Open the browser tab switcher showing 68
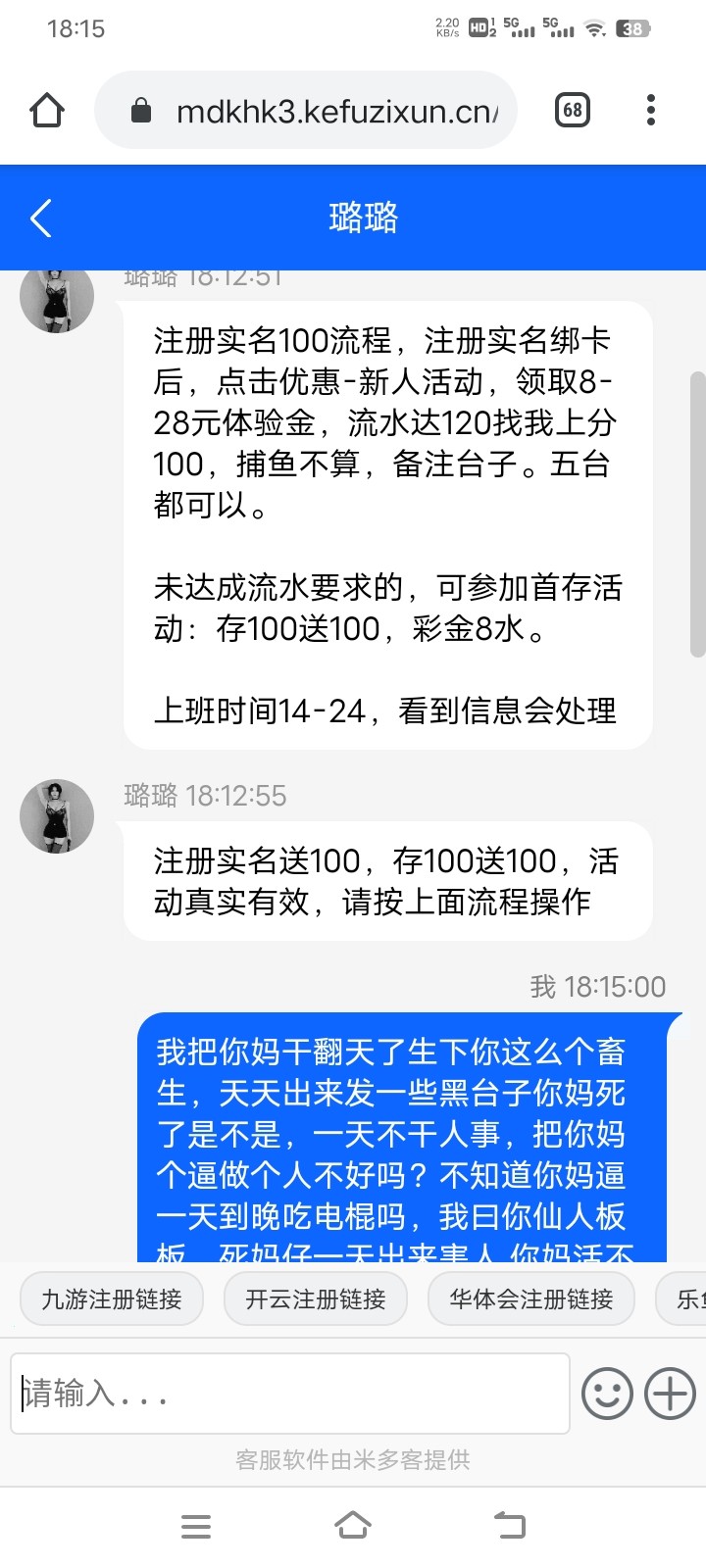The height and width of the screenshot is (1568, 706). coord(572,110)
